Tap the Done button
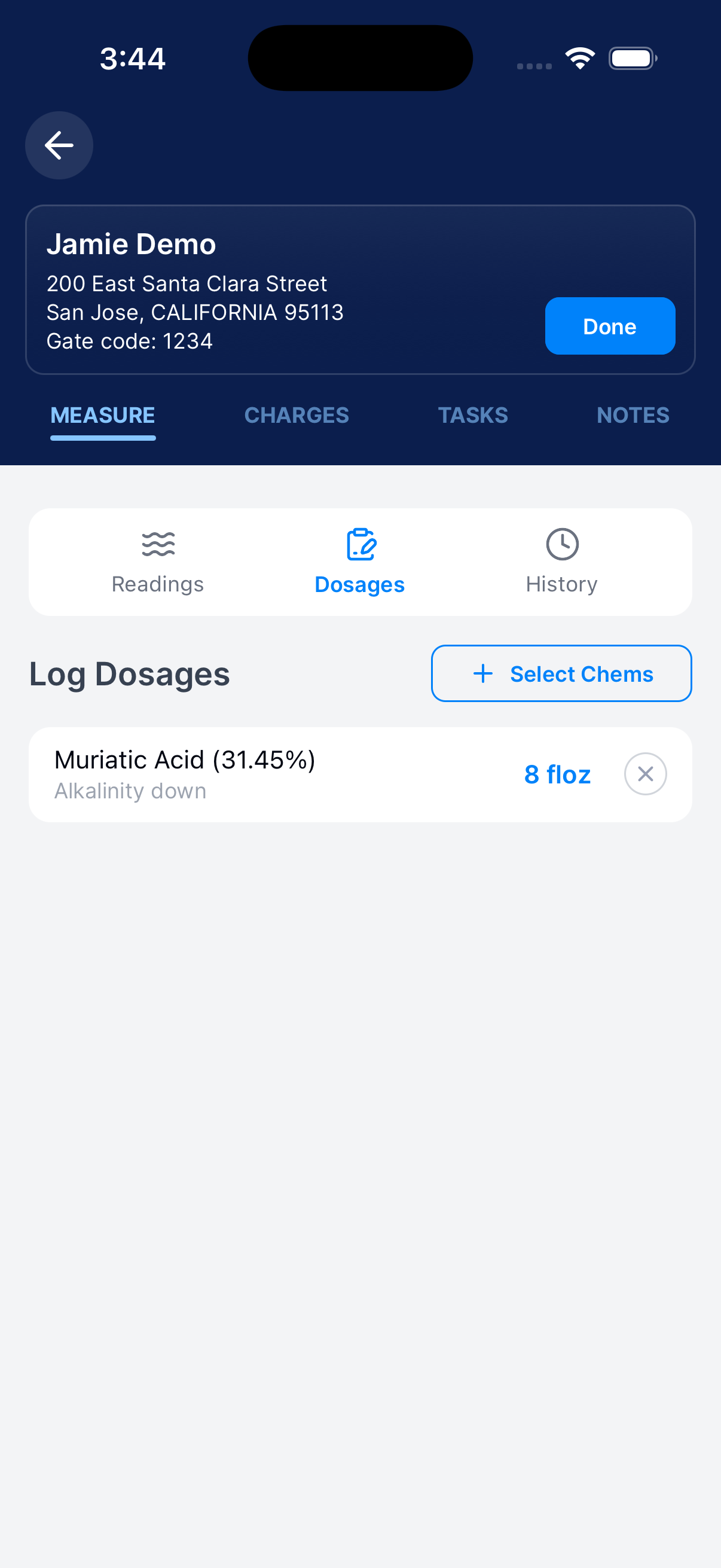 coord(610,327)
